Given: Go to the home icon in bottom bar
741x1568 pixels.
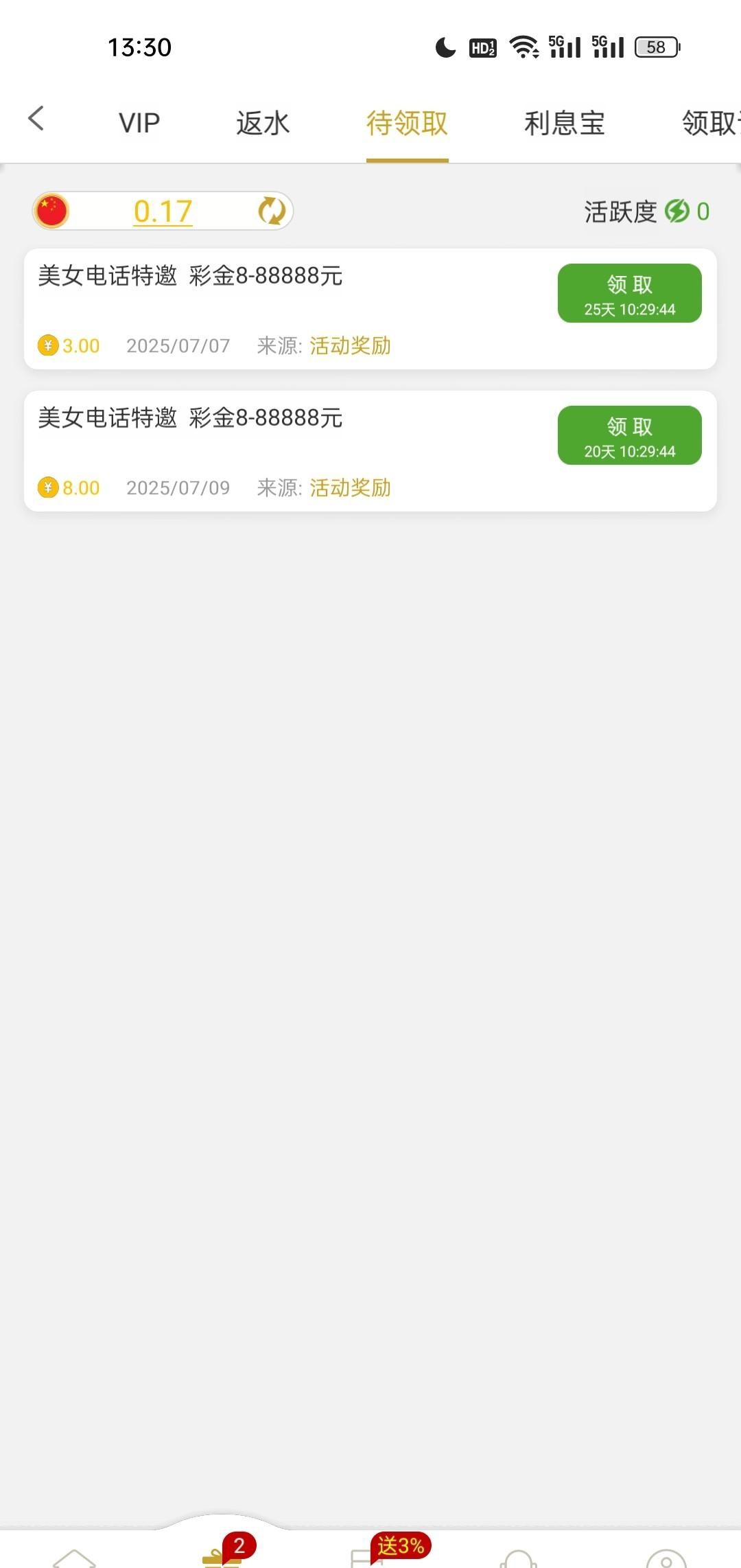Looking at the screenshot, I should 74,1557.
